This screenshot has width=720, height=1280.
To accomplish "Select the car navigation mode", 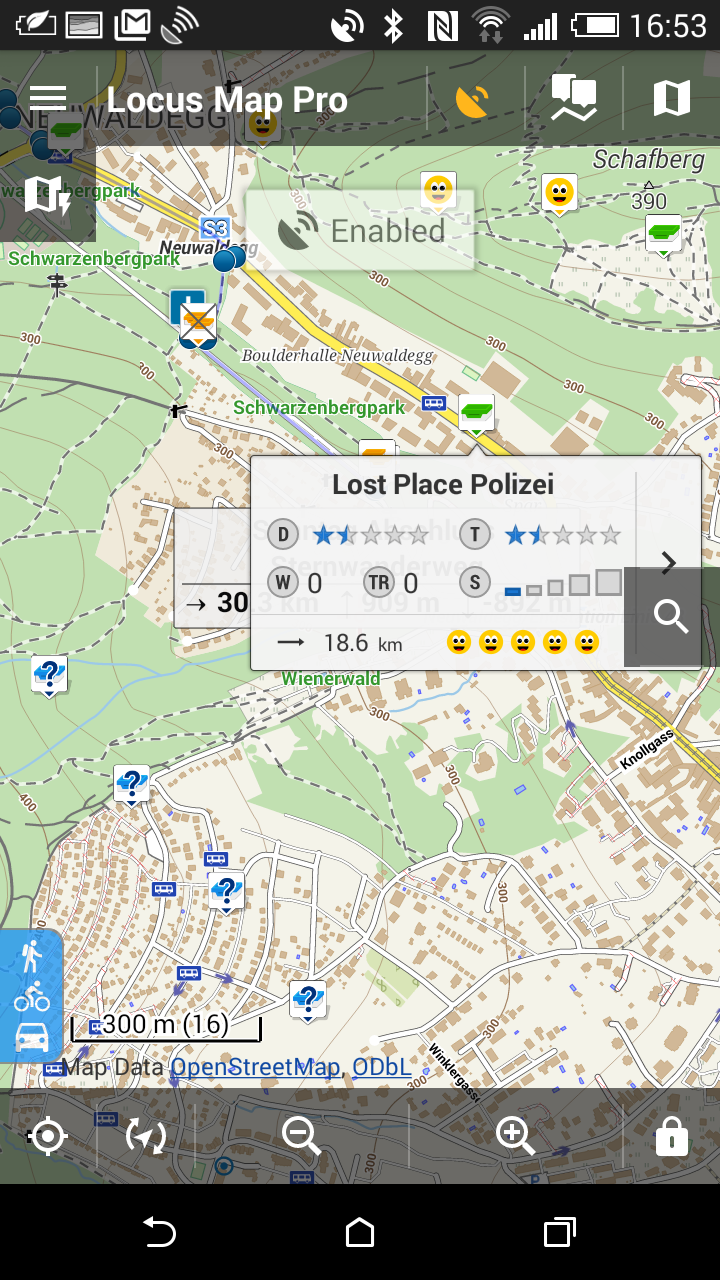I will (x=31, y=1037).
